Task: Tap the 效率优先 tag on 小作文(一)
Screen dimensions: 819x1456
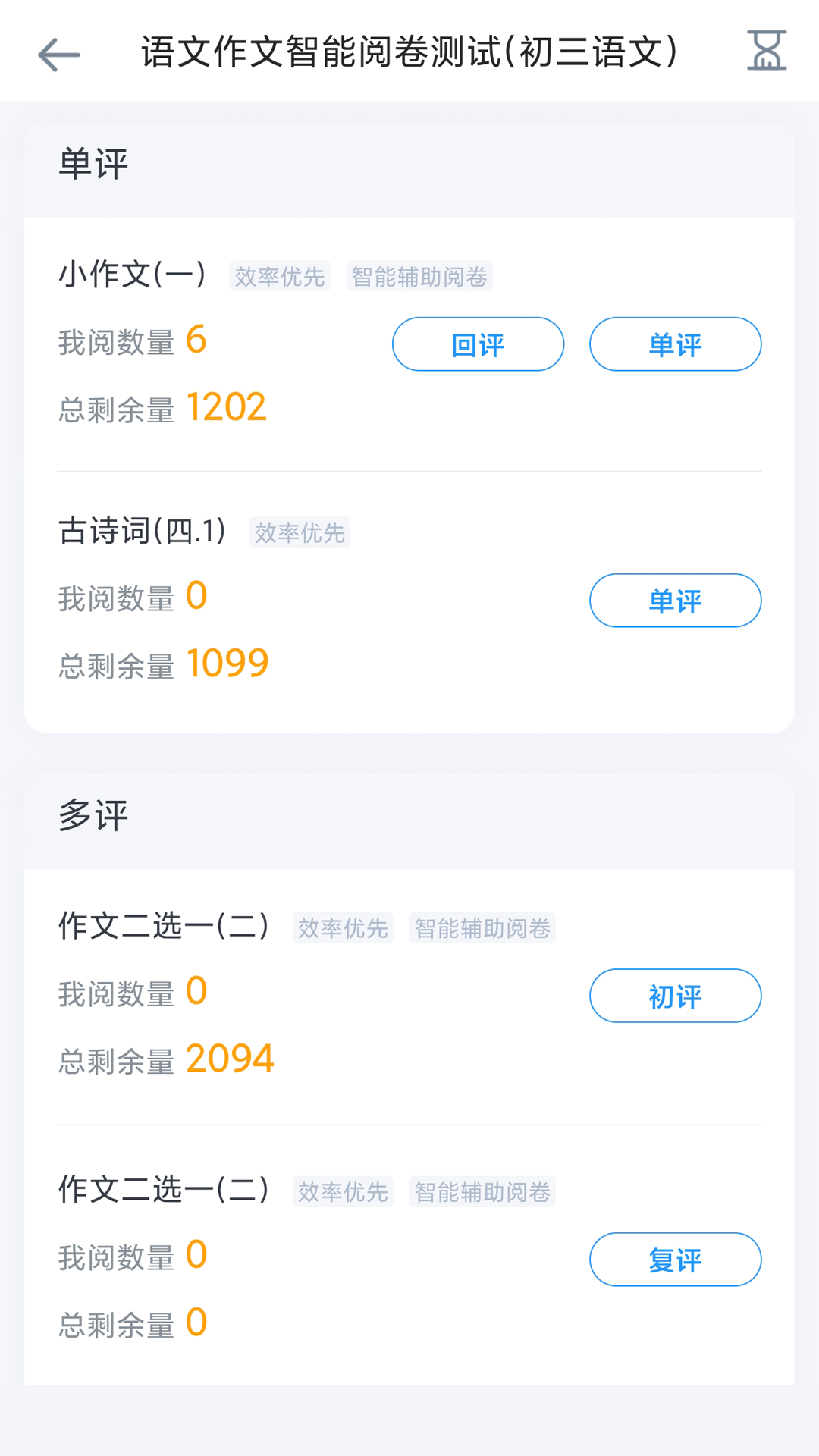Action: click(x=280, y=276)
